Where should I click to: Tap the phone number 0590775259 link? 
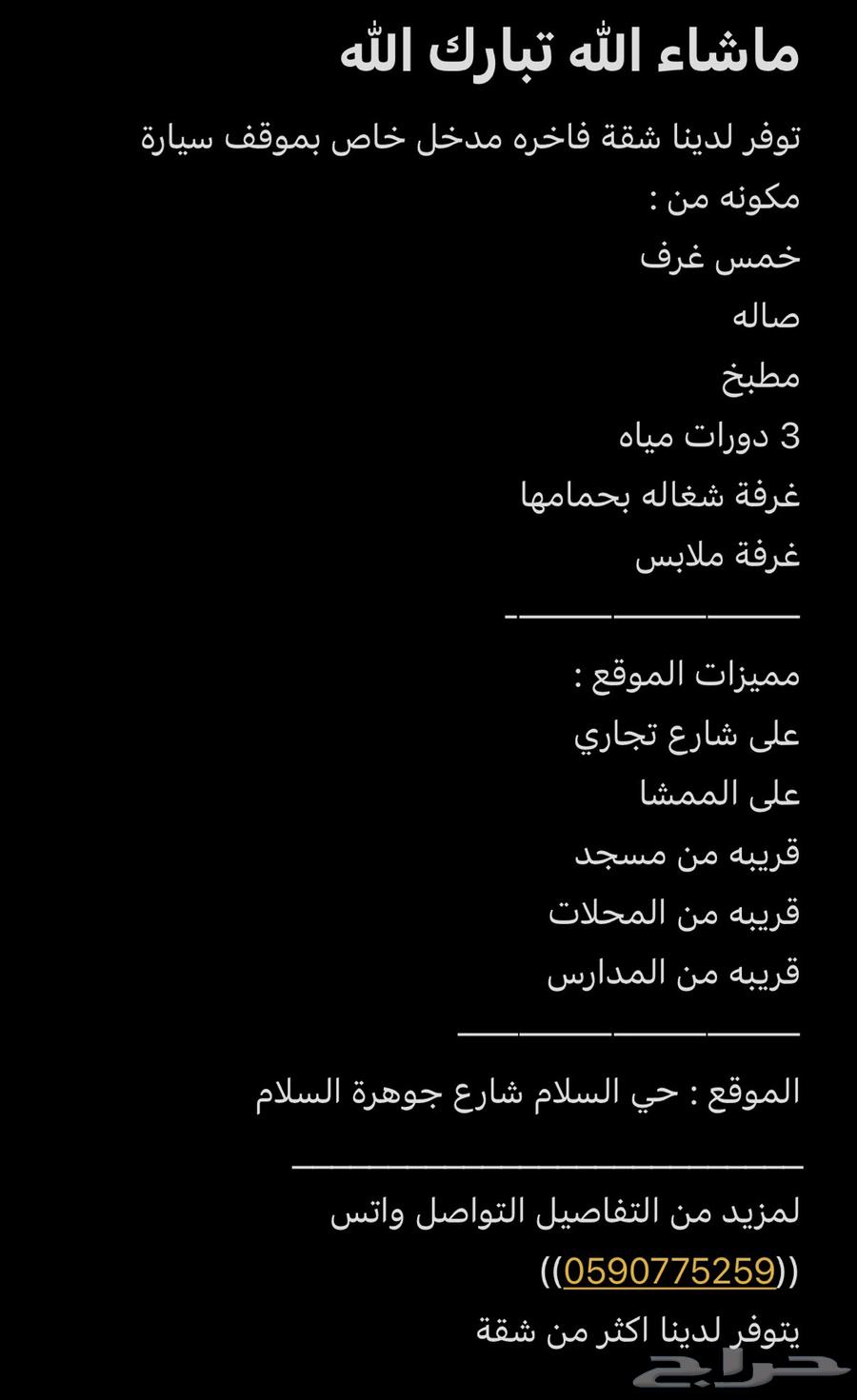tap(669, 1271)
